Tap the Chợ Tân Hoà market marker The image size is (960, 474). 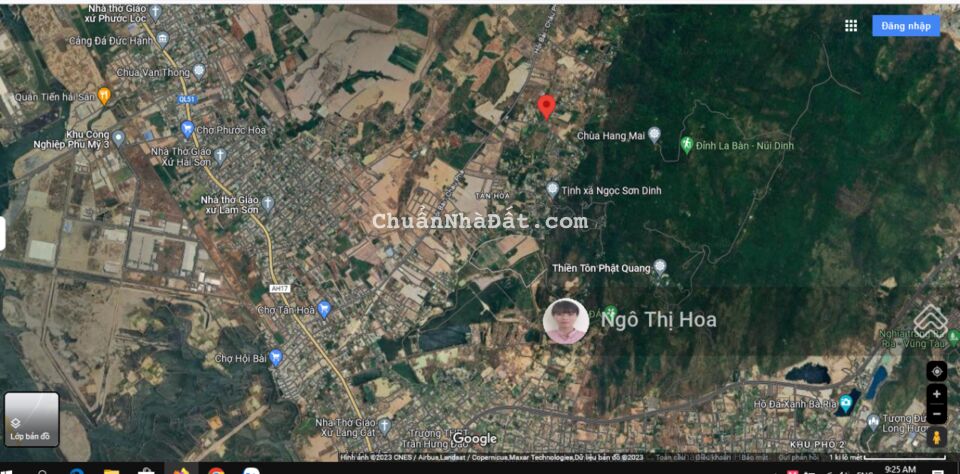(x=324, y=310)
